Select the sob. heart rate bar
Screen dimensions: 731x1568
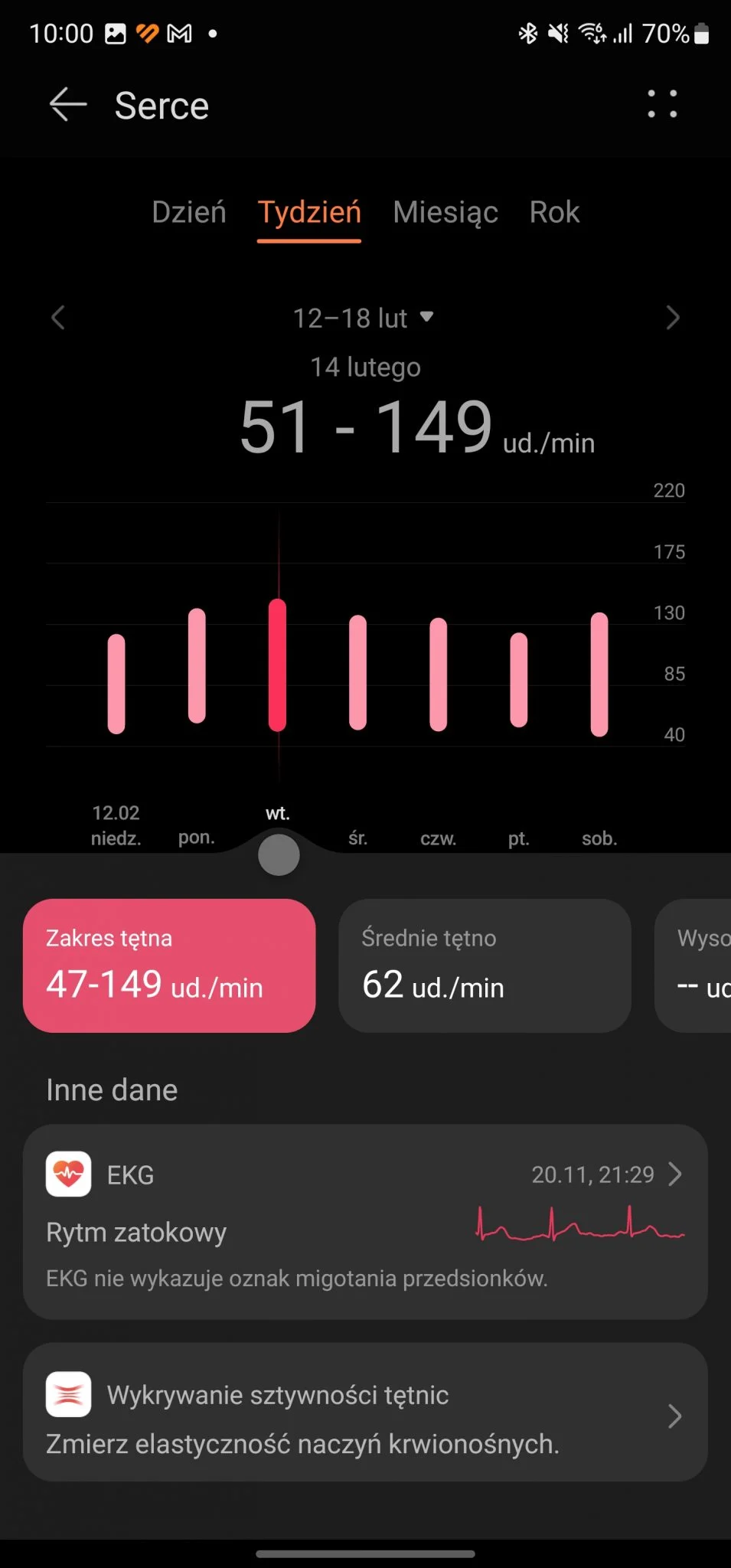(599, 675)
